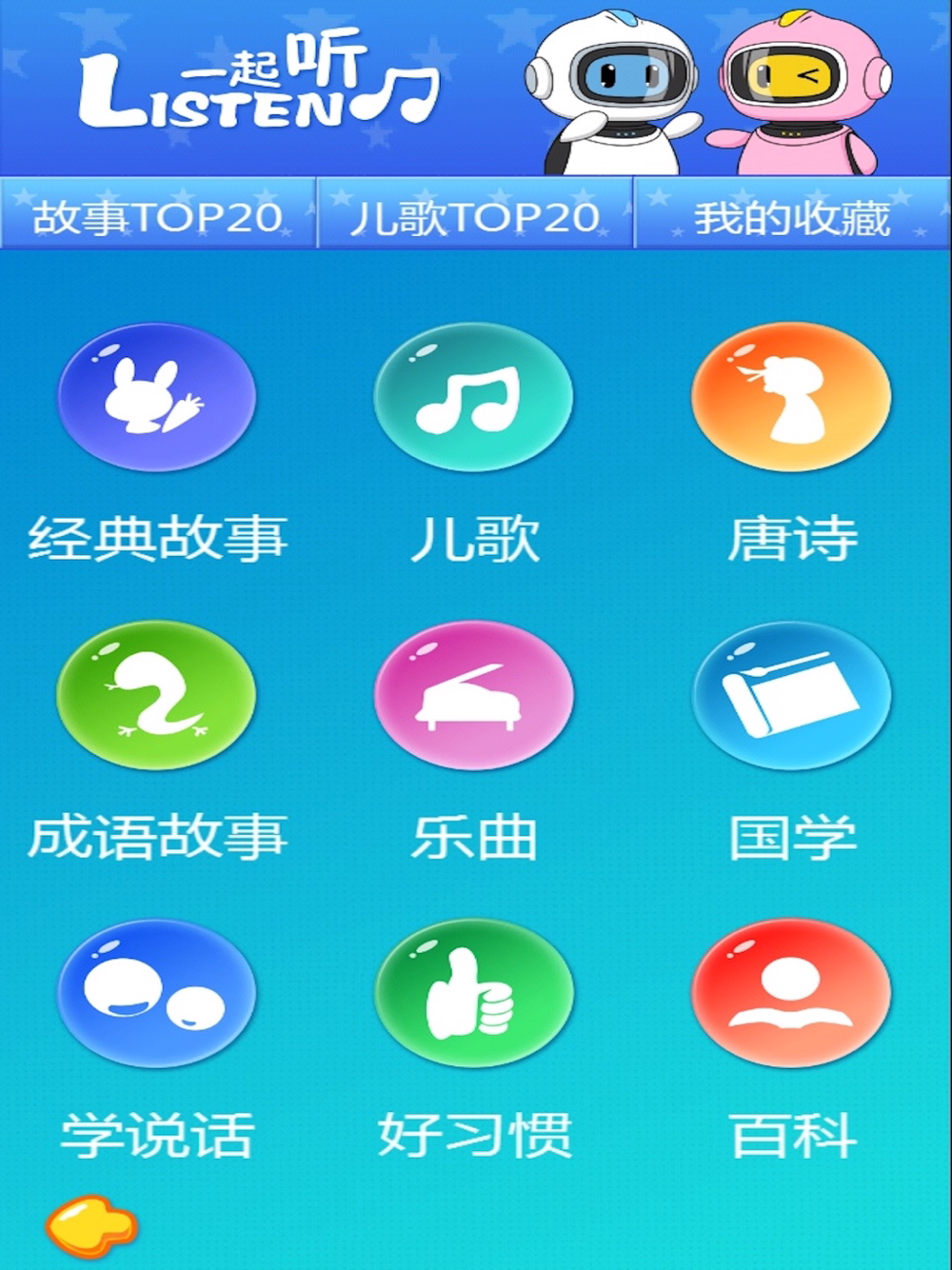The height and width of the screenshot is (1270, 952).
Task: Switch to 儿歌TOP20 tab
Action: tap(475, 213)
